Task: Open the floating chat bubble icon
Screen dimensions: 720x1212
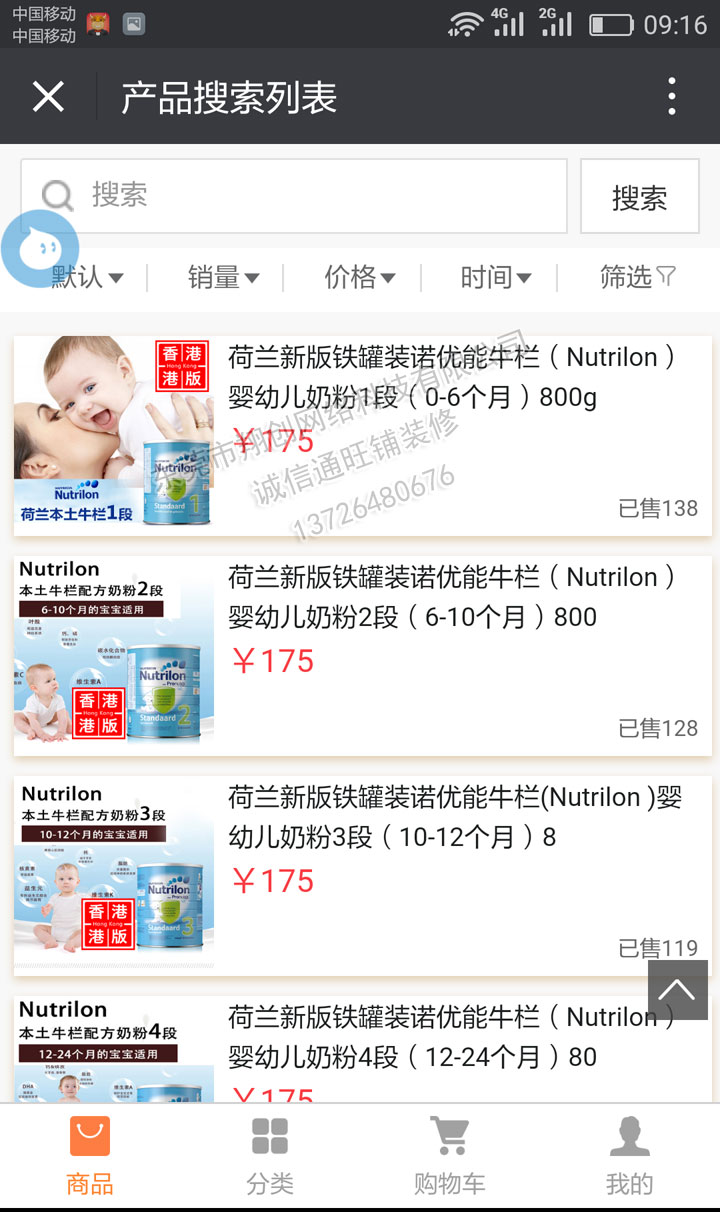Action: pos(40,249)
